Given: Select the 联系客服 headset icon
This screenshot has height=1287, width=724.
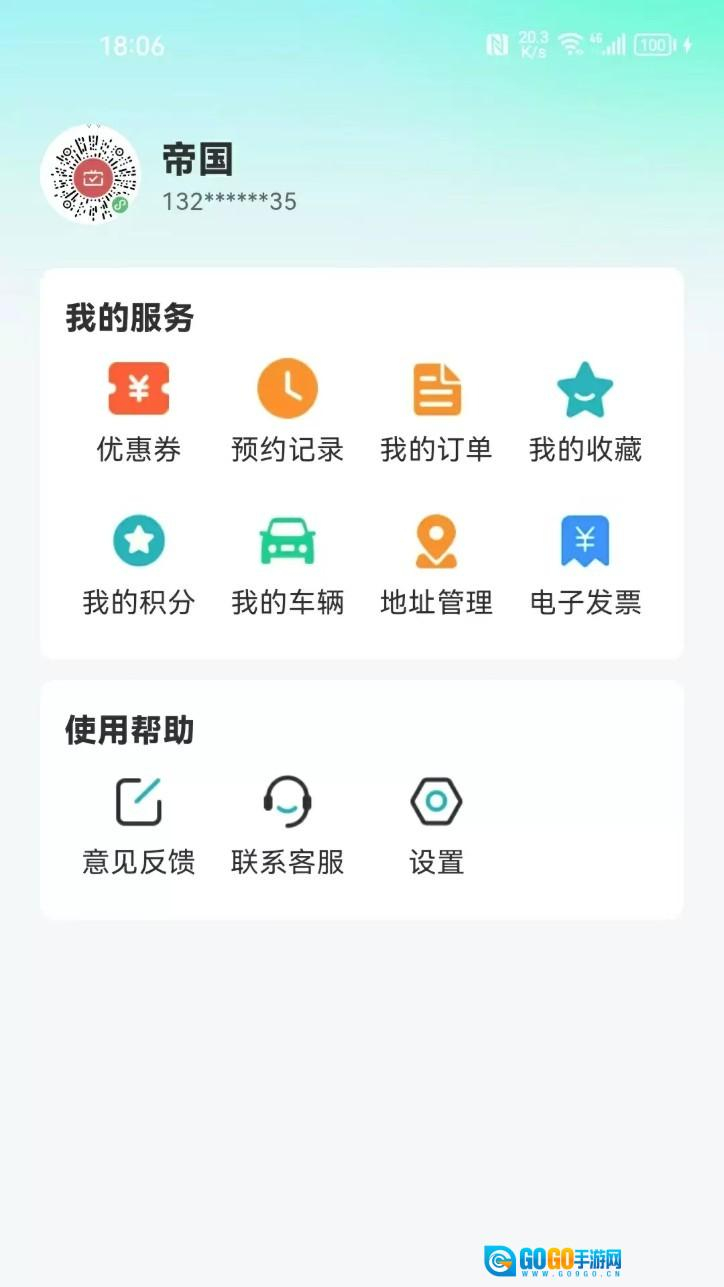Looking at the screenshot, I should click(287, 799).
